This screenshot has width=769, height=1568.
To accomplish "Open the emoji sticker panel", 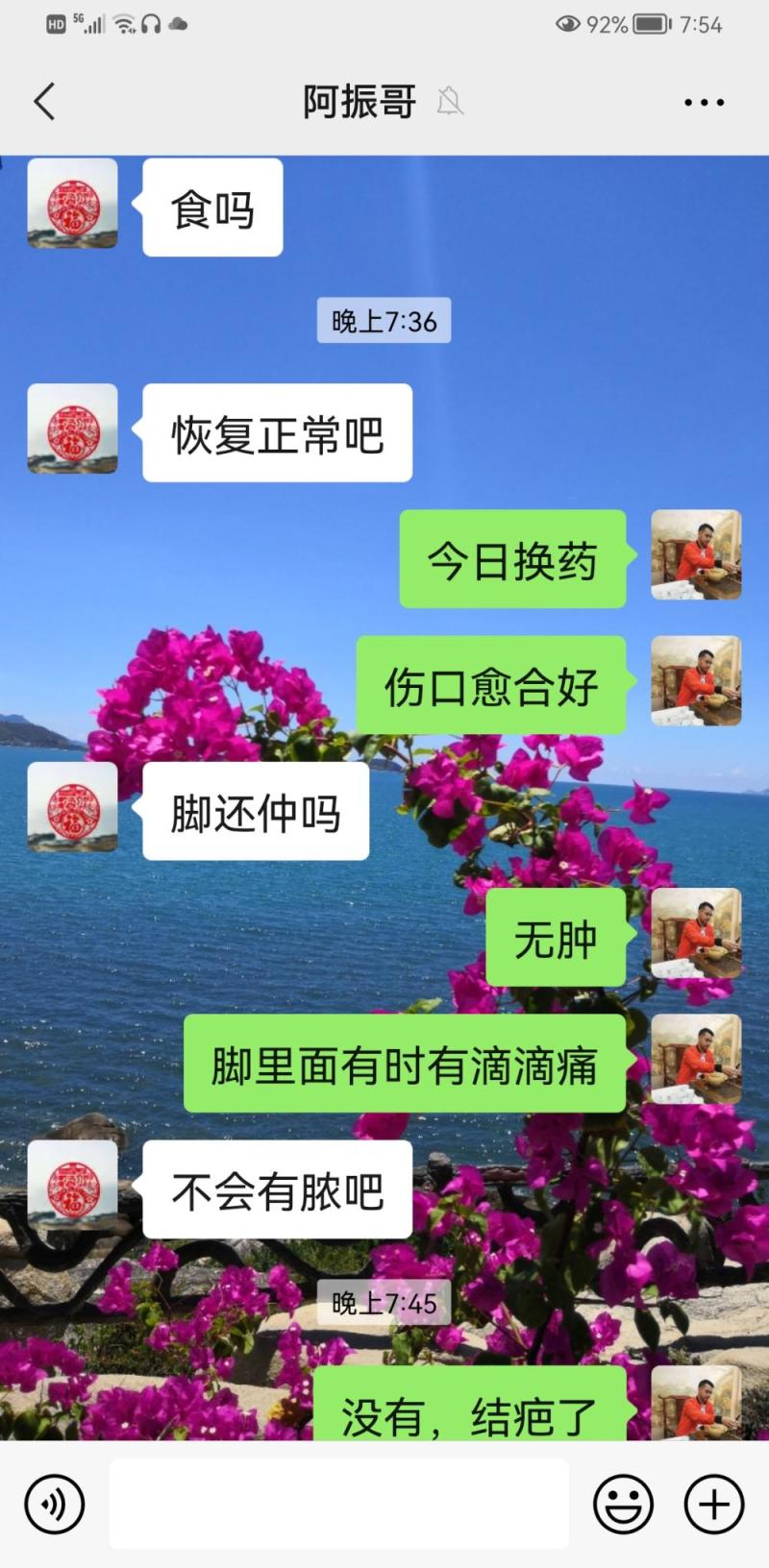I will (623, 1504).
